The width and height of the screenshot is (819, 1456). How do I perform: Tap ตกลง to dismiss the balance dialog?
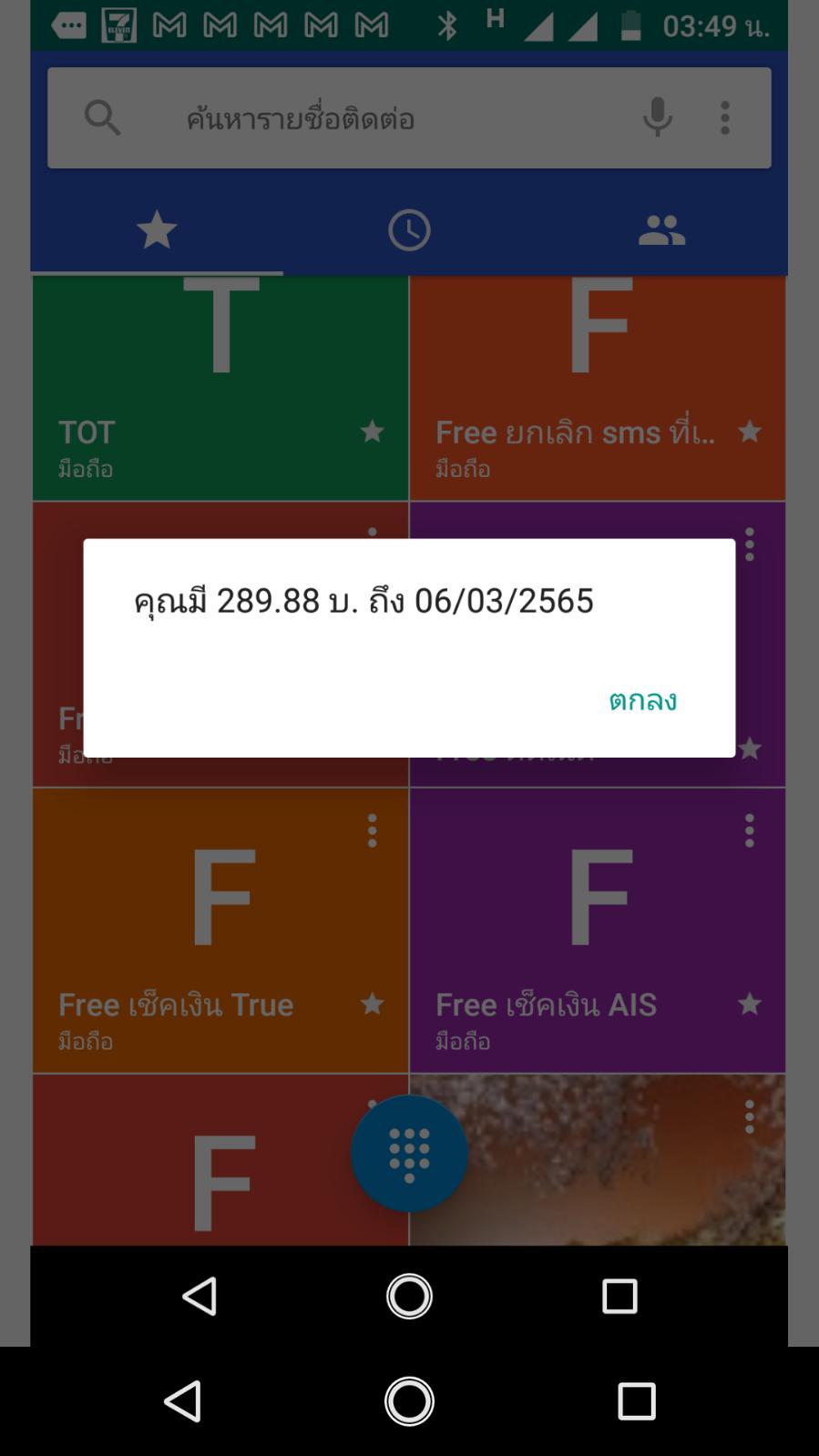(642, 700)
